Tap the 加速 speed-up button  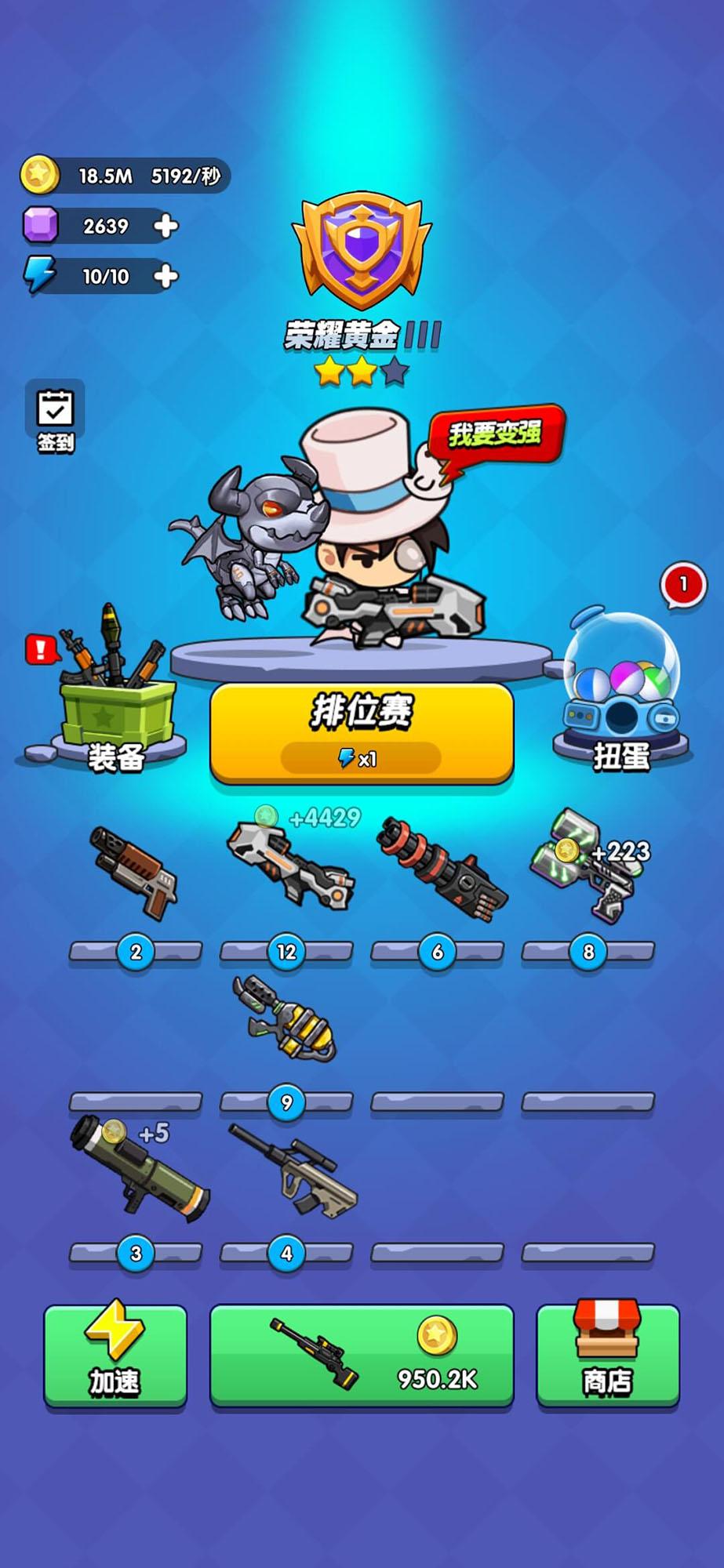coord(115,1355)
